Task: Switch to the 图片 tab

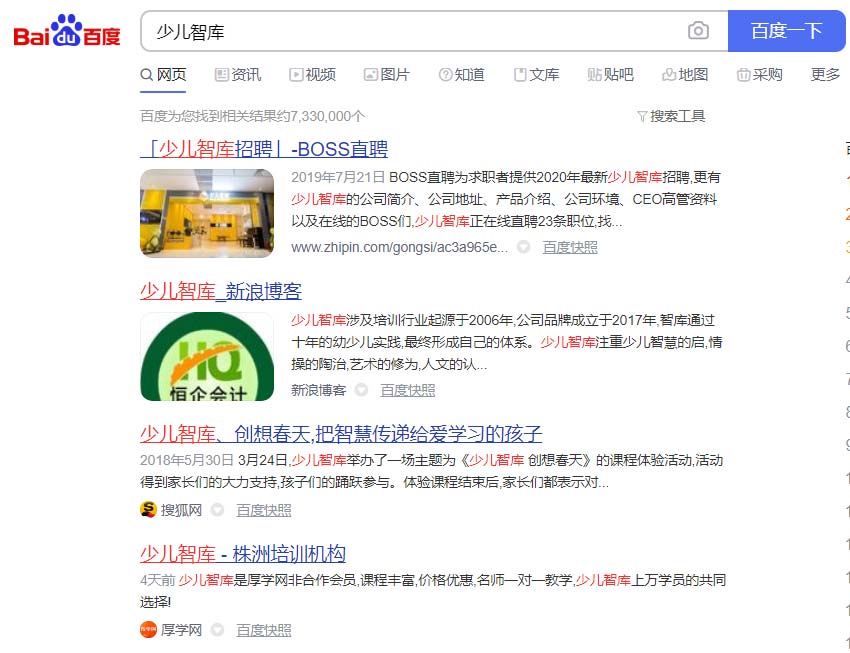Action: pos(386,75)
